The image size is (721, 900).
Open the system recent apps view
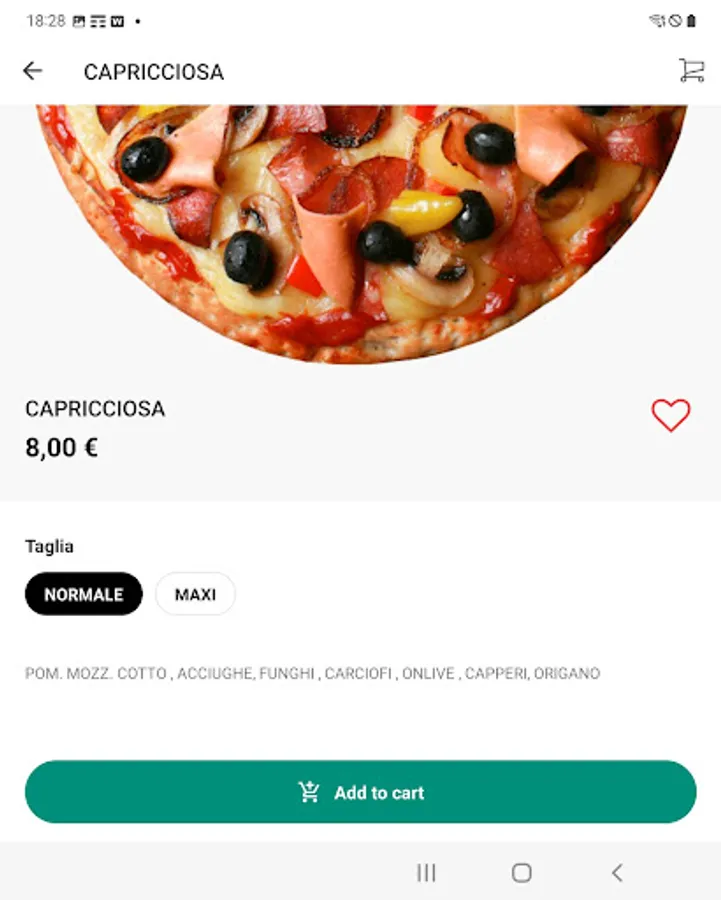[x=426, y=873]
